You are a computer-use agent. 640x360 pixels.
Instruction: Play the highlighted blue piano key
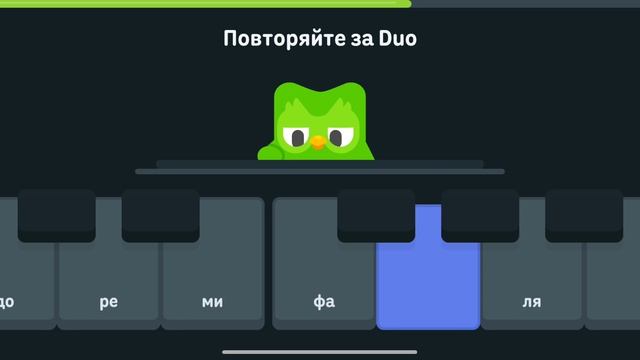428,286
